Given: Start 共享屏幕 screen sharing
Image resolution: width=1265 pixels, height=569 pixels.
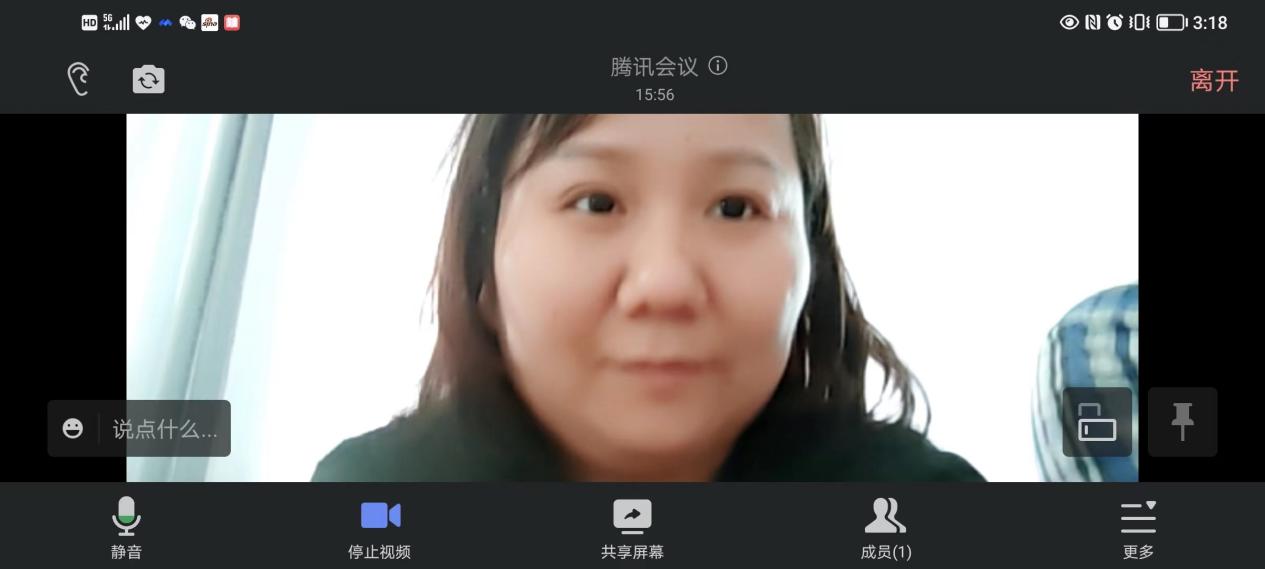Looking at the screenshot, I should pos(632,527).
